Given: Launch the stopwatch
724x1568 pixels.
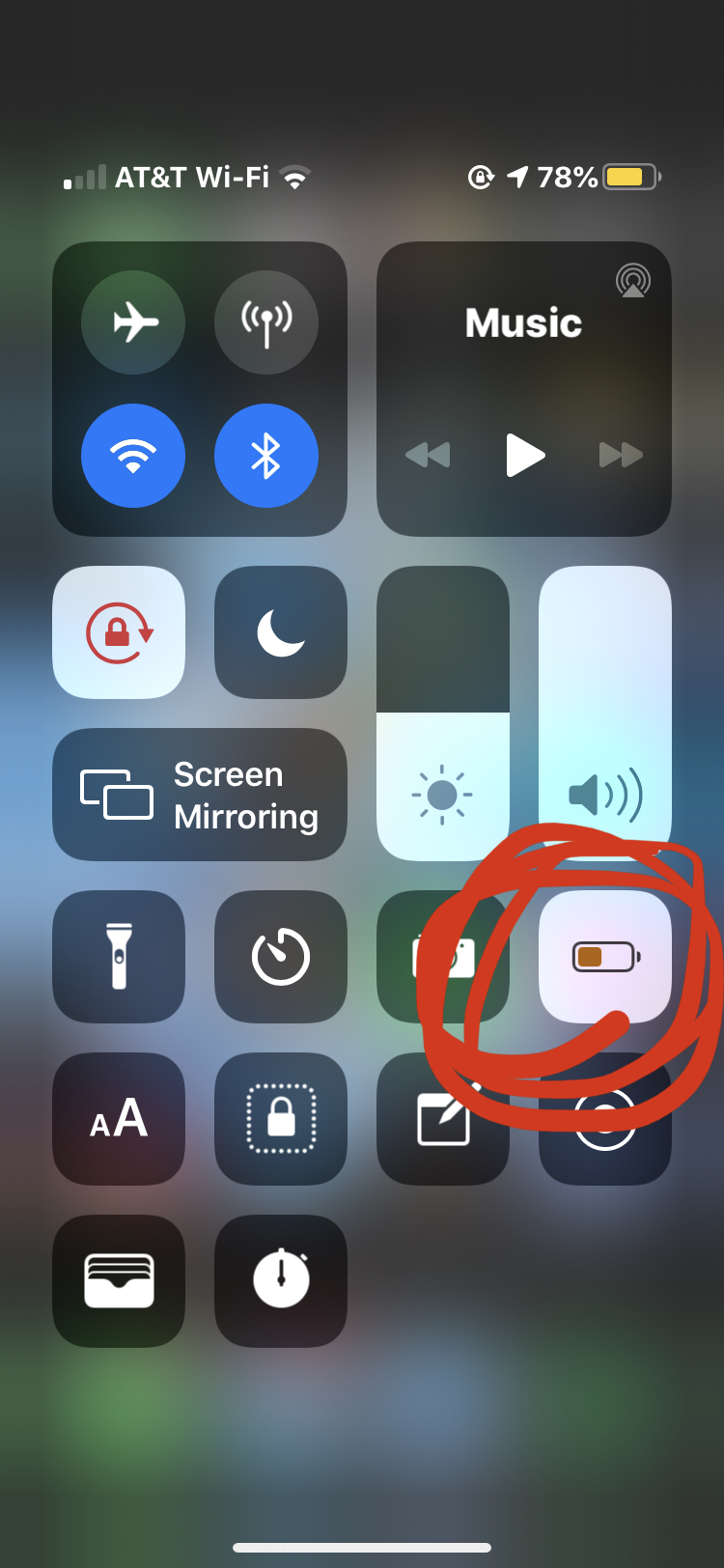Looking at the screenshot, I should (281, 1281).
